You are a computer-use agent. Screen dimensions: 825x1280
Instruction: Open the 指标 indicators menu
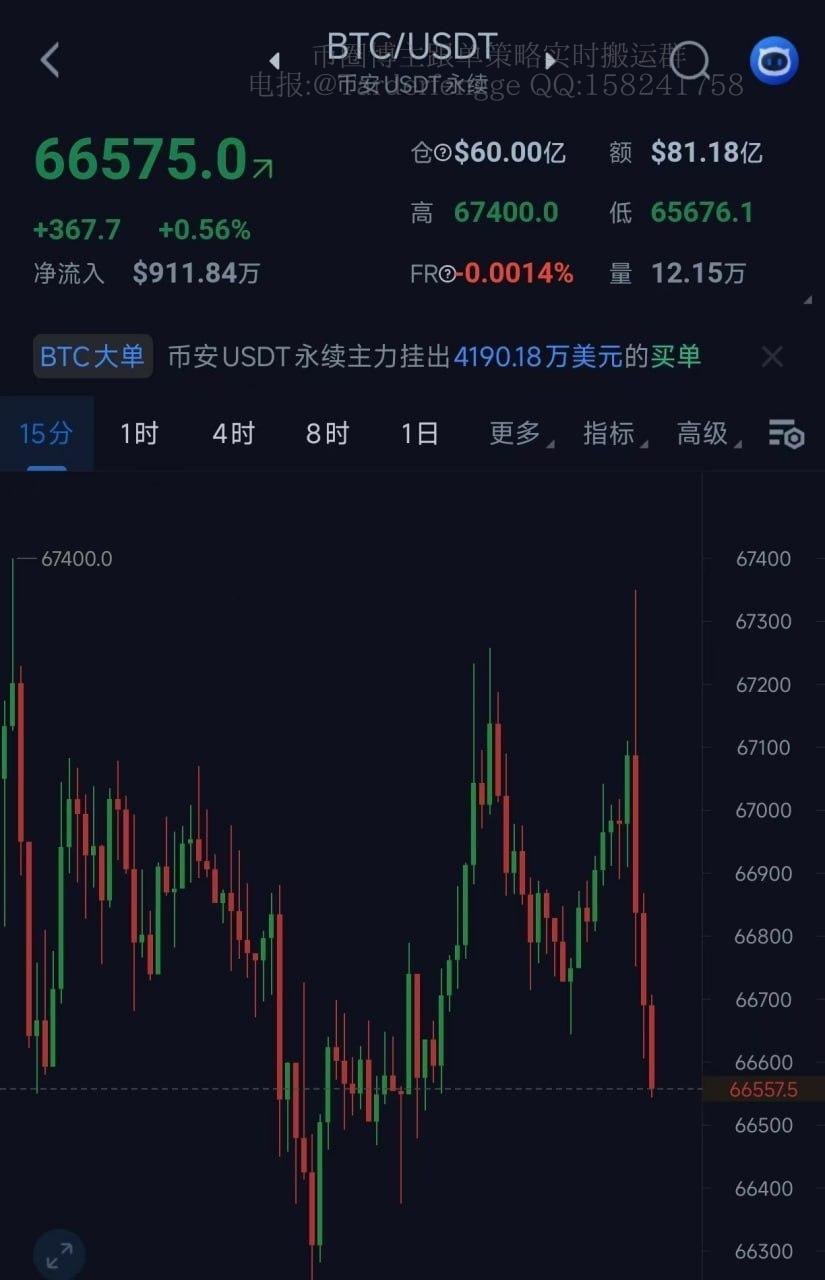pos(610,433)
